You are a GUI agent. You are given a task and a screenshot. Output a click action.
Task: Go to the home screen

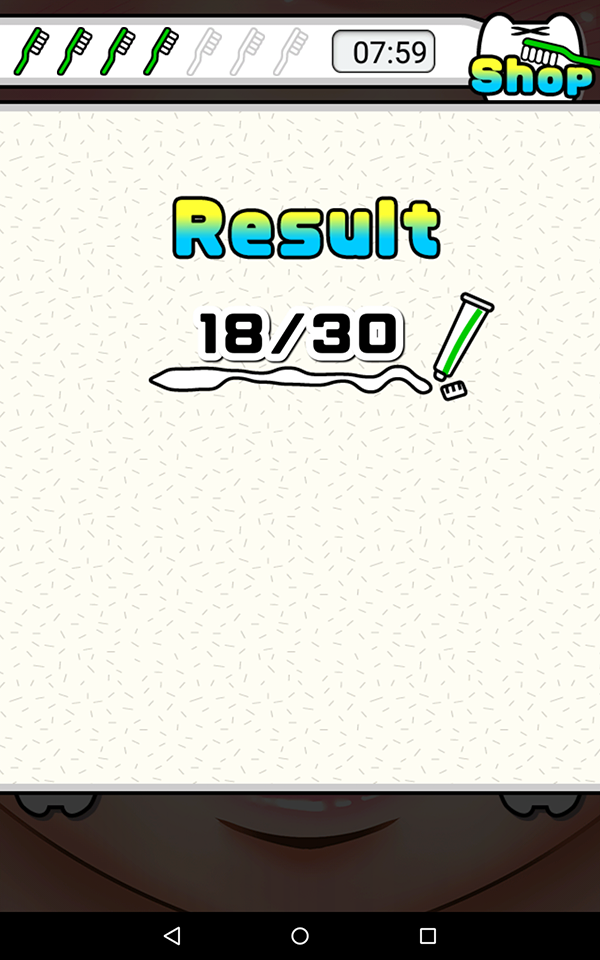(300, 936)
